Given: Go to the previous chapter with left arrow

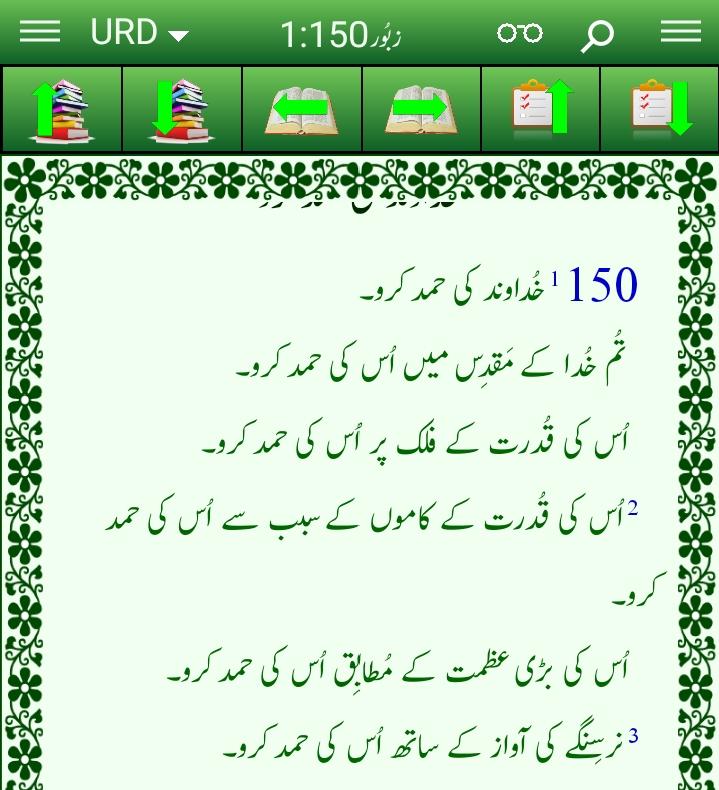Looking at the screenshot, I should pyautogui.click(x=301, y=109).
